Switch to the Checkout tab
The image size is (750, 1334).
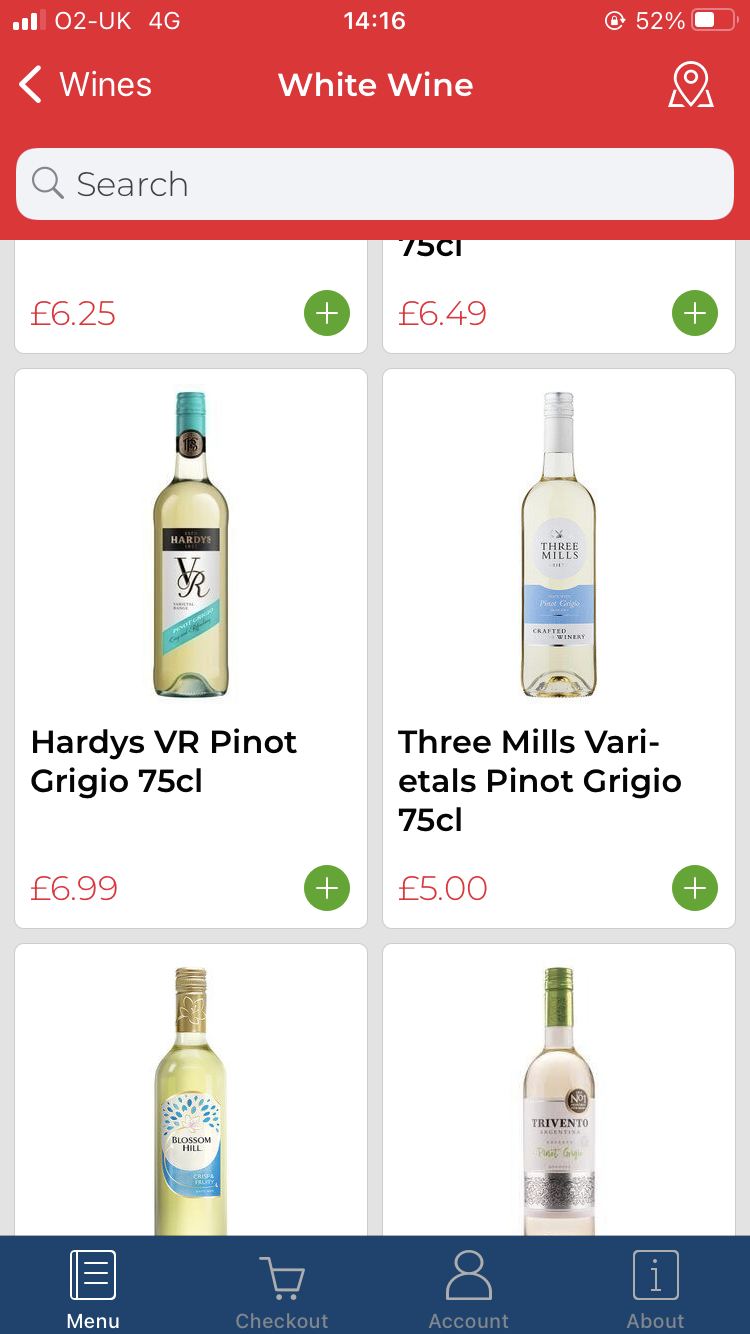(x=281, y=1288)
